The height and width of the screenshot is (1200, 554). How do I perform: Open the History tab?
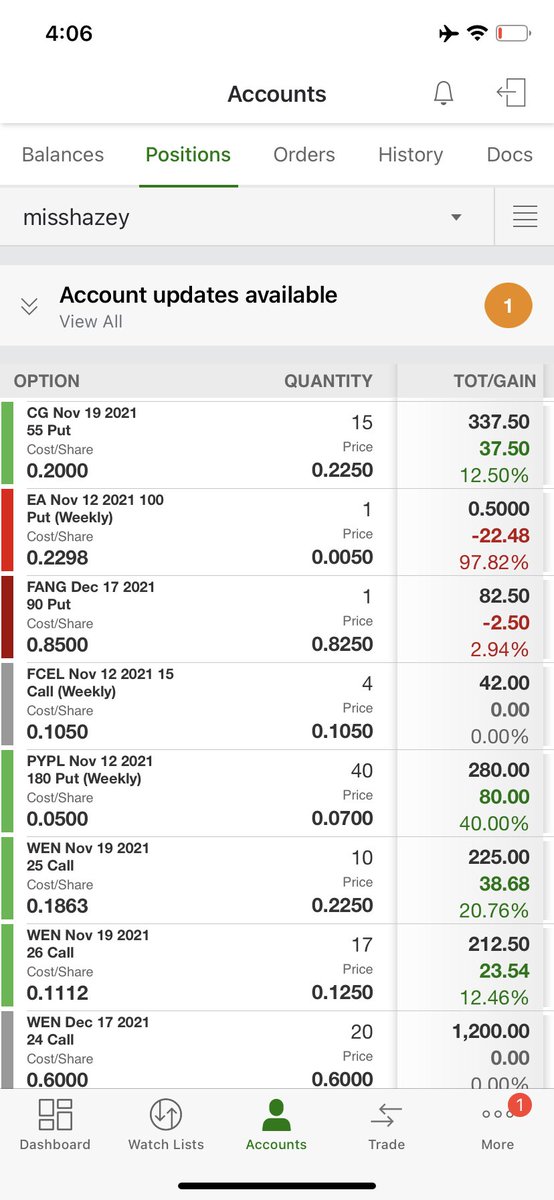[x=410, y=155]
